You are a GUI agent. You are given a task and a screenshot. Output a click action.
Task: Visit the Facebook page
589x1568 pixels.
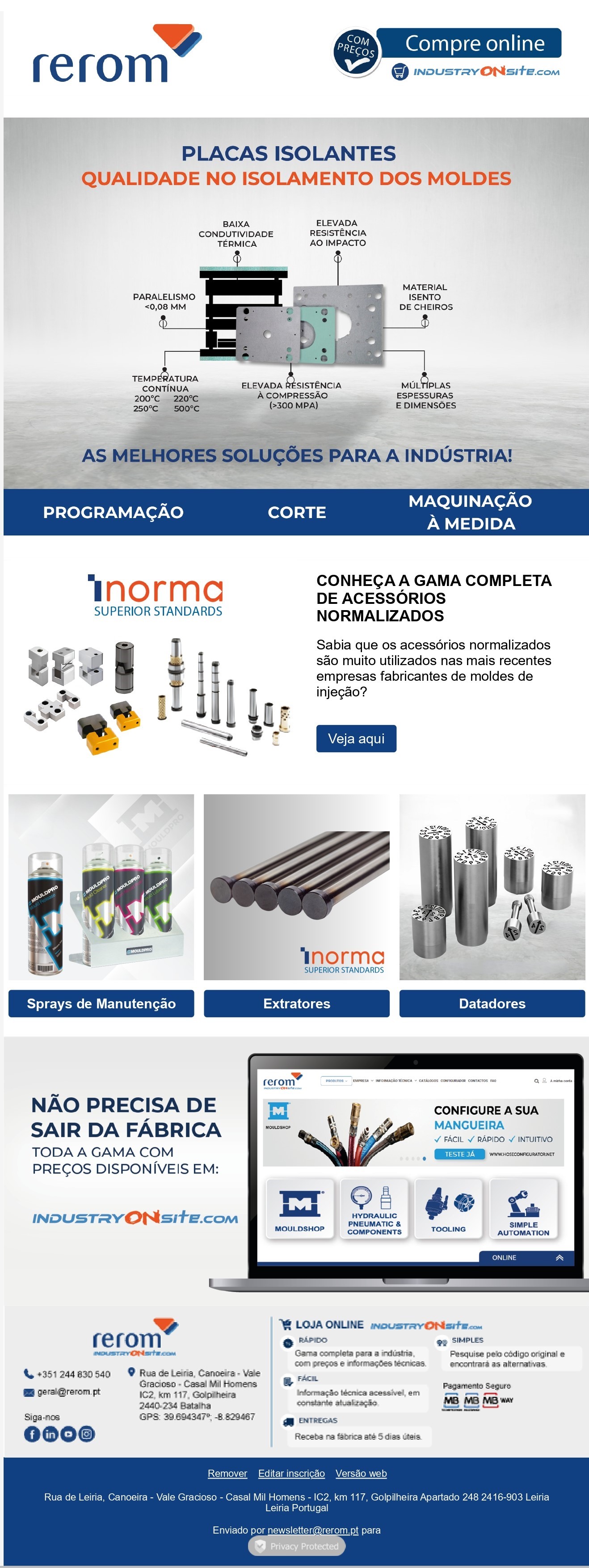[x=32, y=1434]
